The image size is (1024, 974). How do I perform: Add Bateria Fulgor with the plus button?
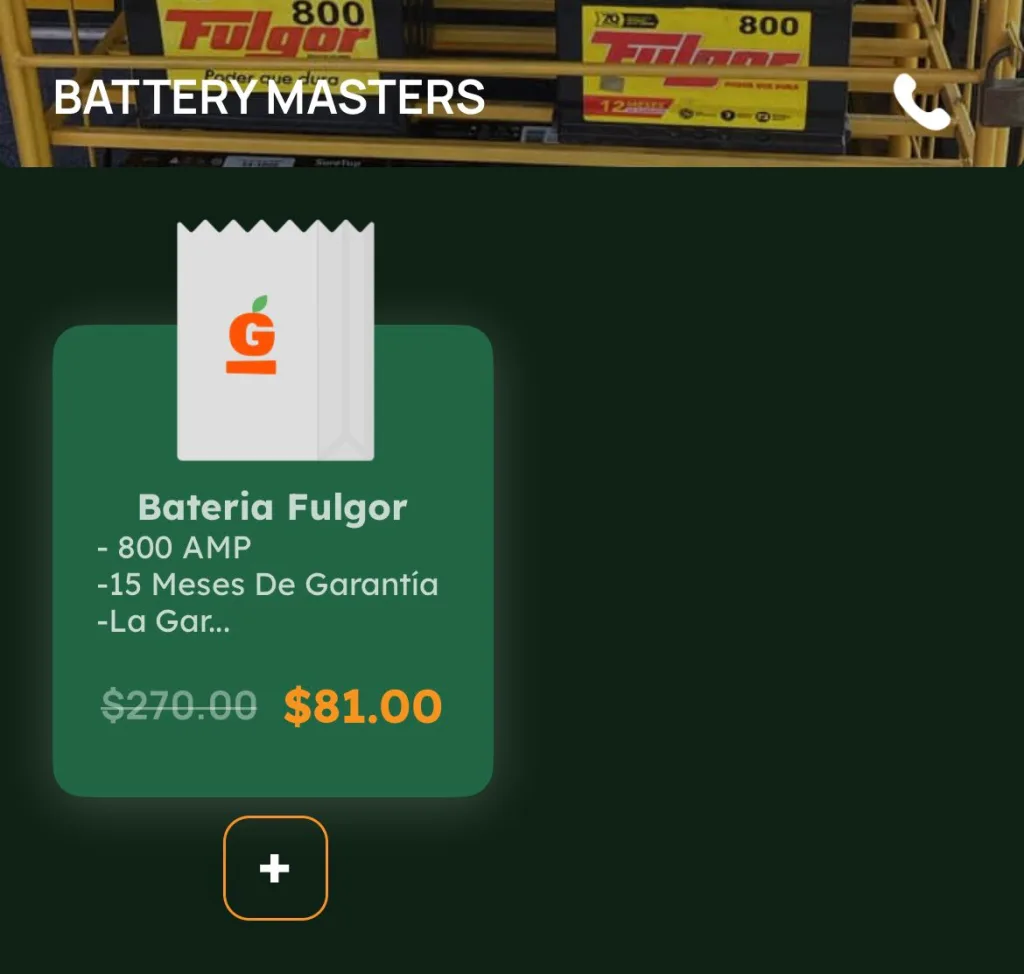(275, 868)
